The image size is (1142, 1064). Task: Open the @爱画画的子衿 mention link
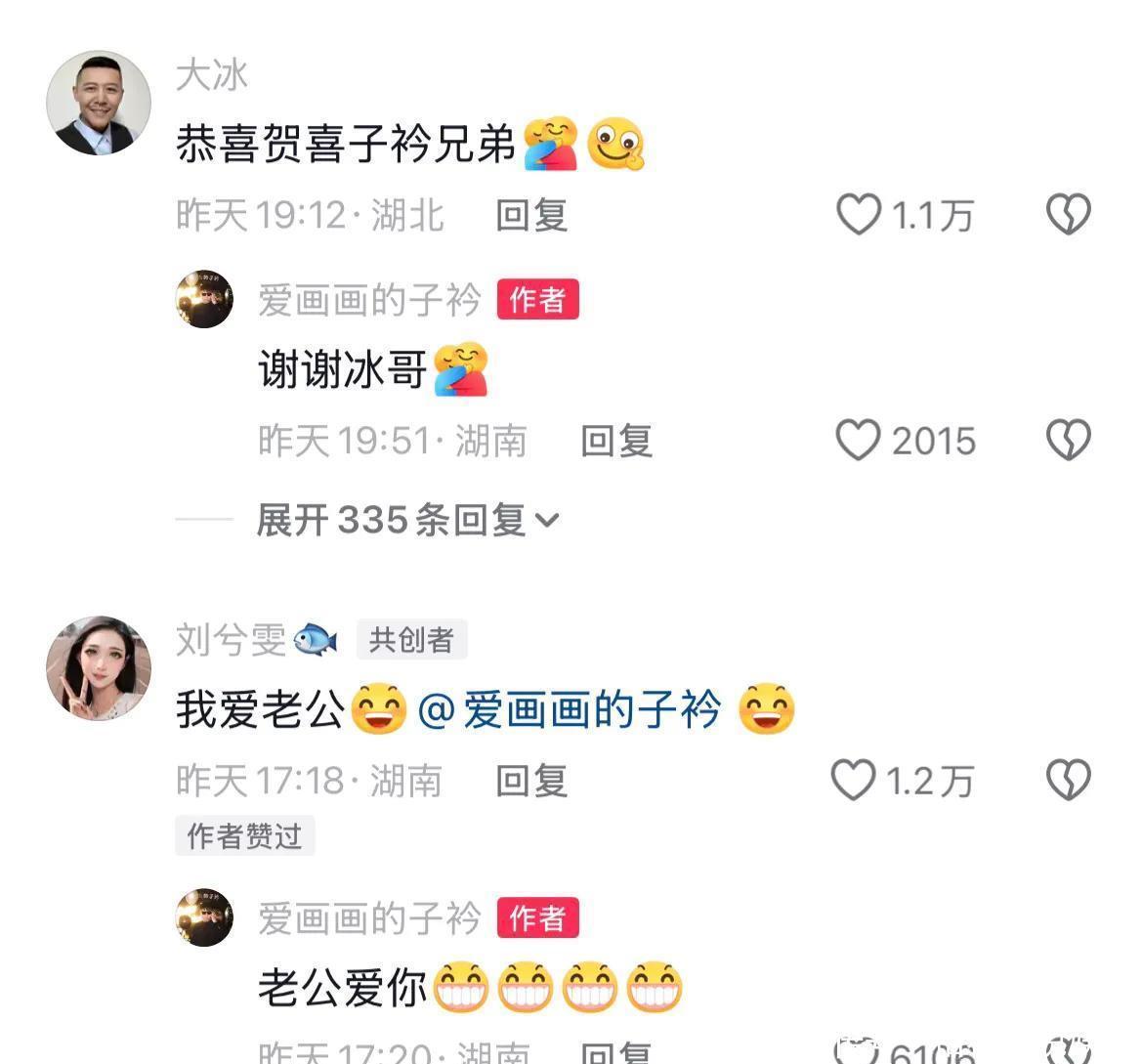click(570, 710)
